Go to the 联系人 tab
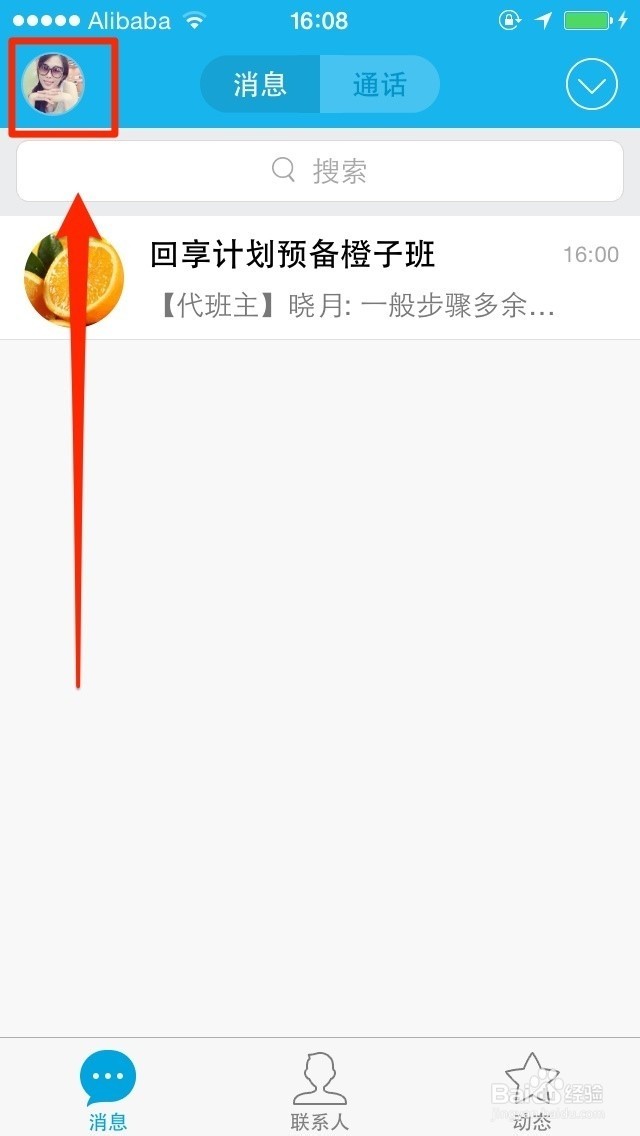This screenshot has height=1136, width=640. 320,1090
